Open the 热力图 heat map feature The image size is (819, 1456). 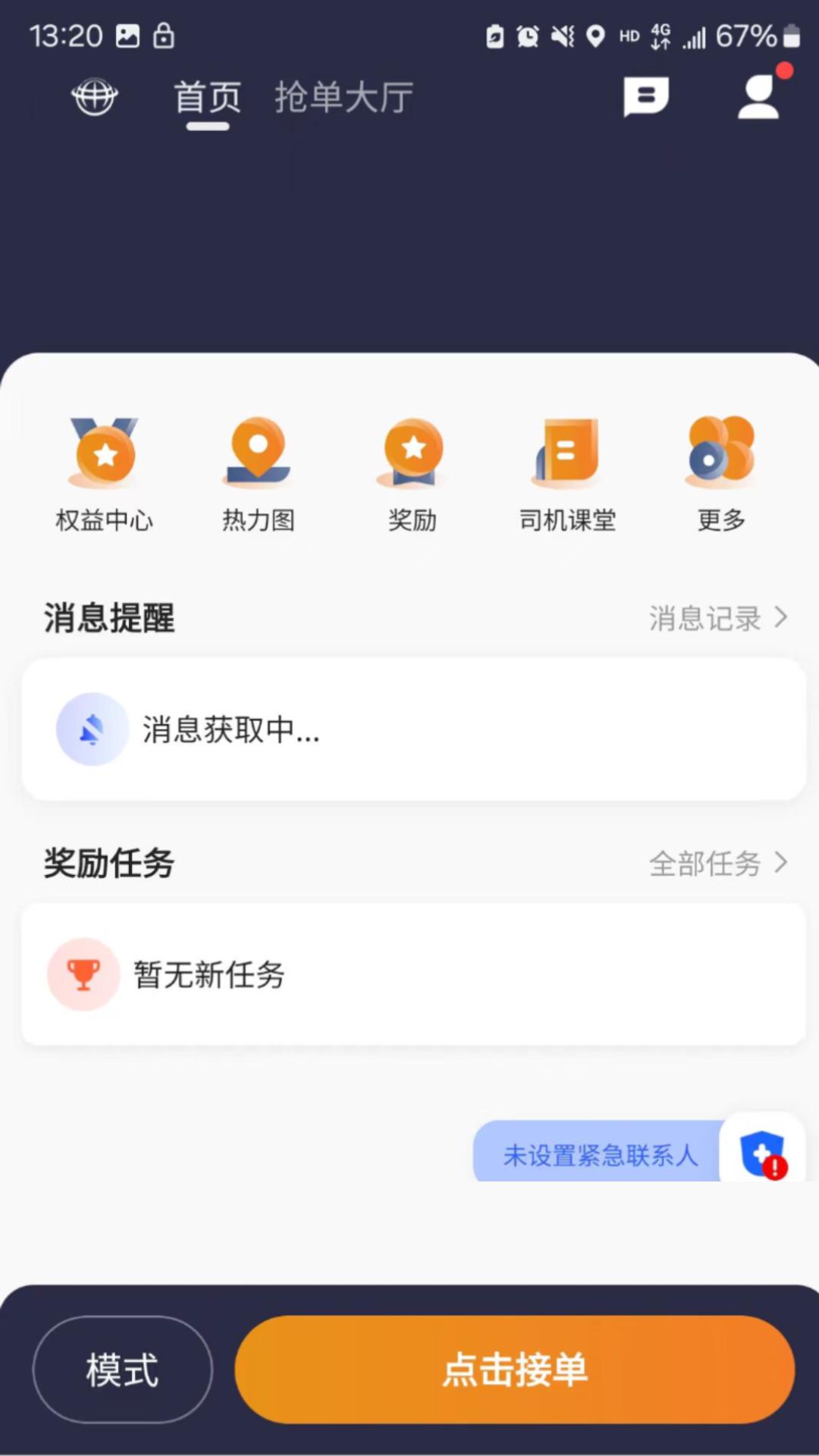258,470
